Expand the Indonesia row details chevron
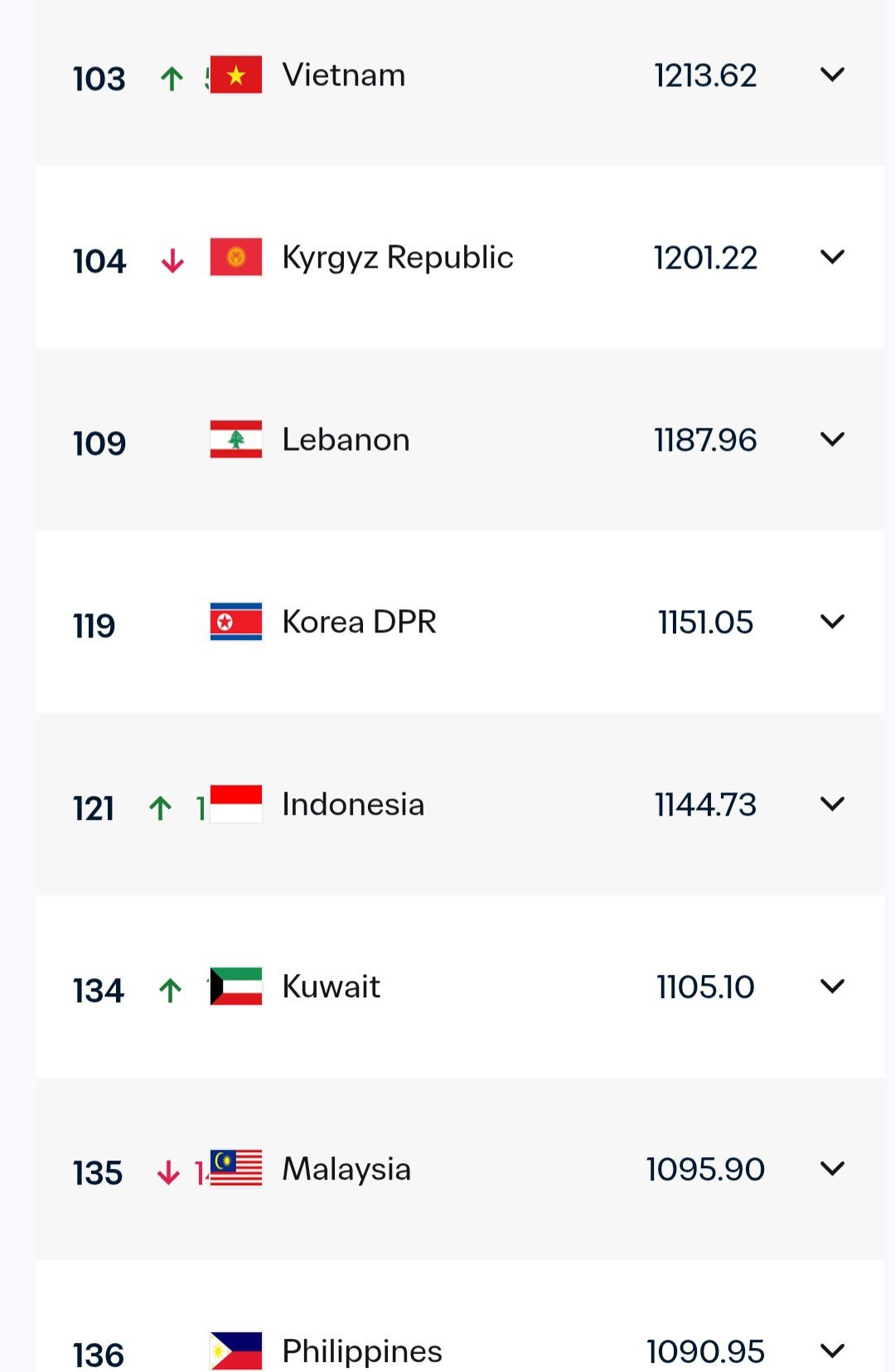The width and height of the screenshot is (895, 1372). 832,803
